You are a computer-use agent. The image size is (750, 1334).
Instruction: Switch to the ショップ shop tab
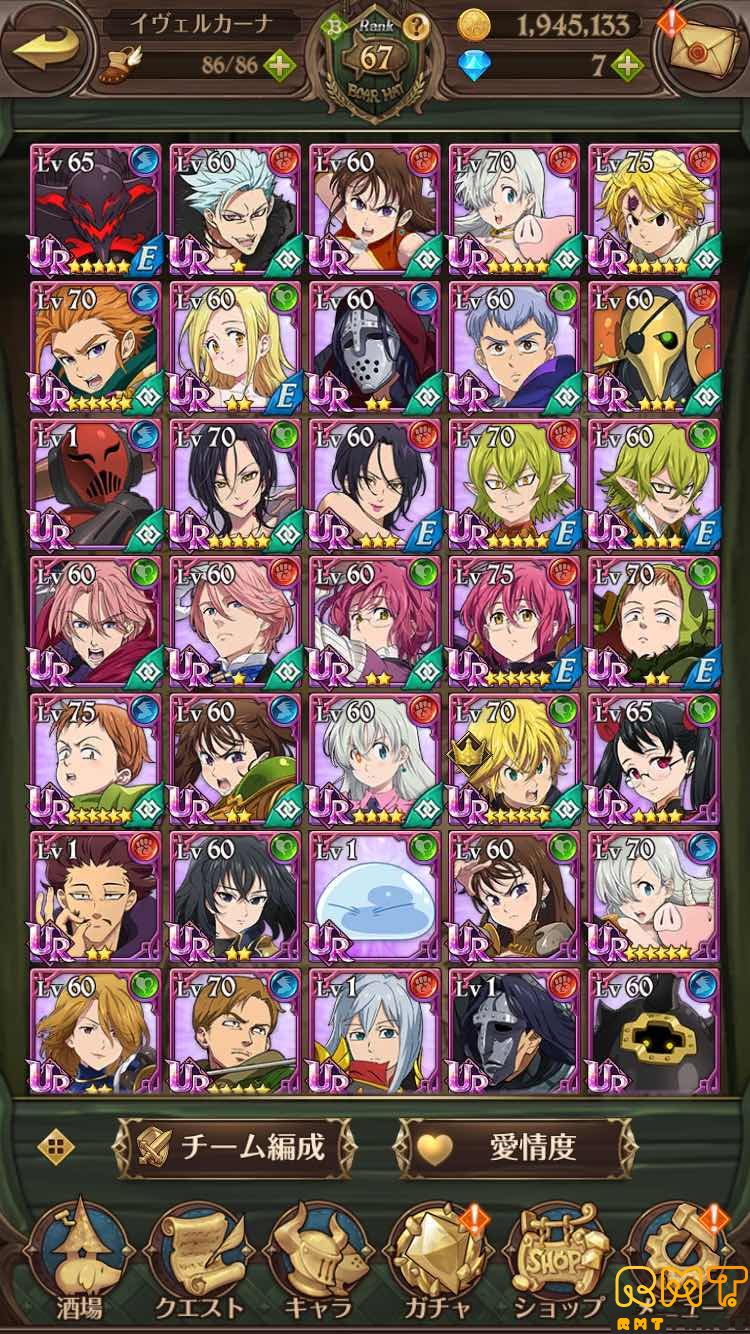(x=557, y=1265)
